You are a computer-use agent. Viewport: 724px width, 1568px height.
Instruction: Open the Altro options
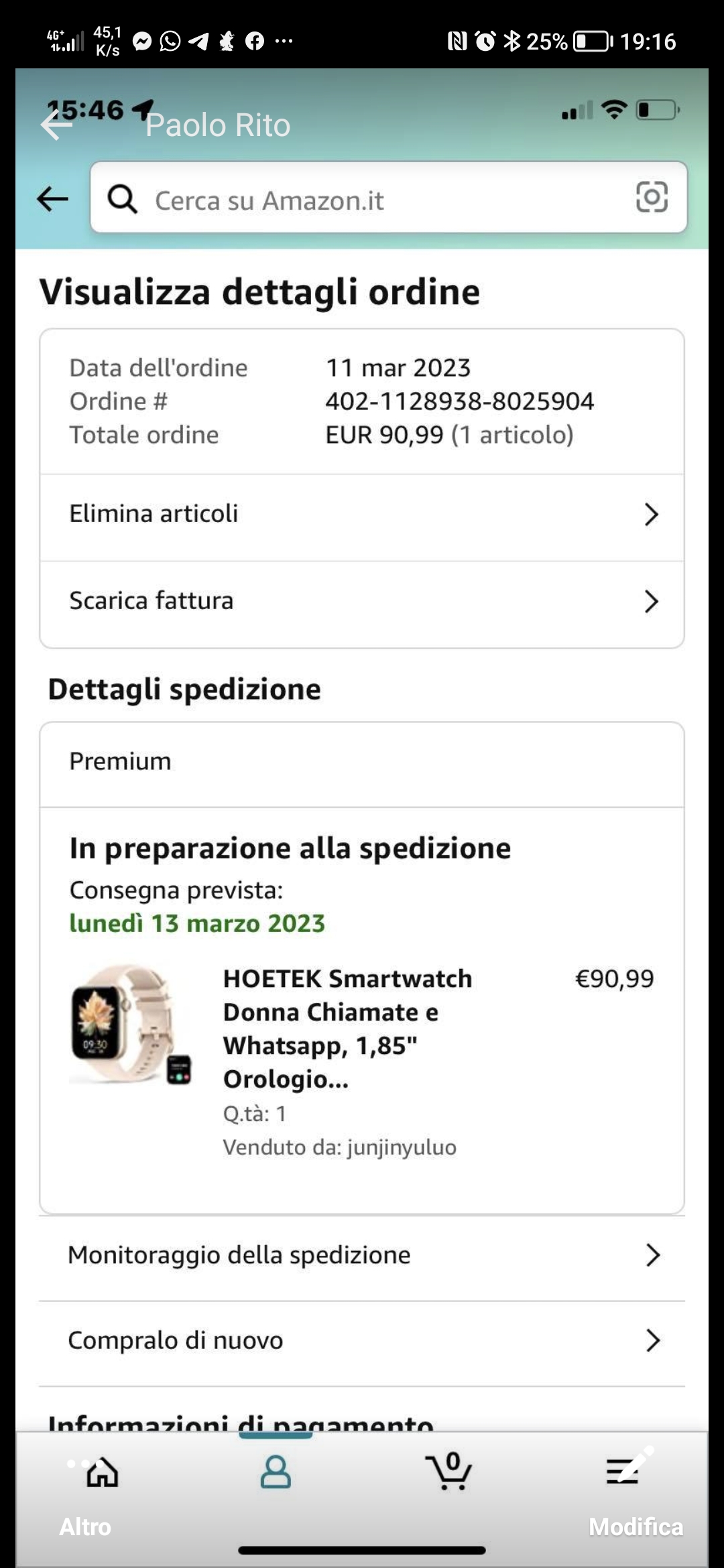pyautogui.click(x=85, y=1526)
